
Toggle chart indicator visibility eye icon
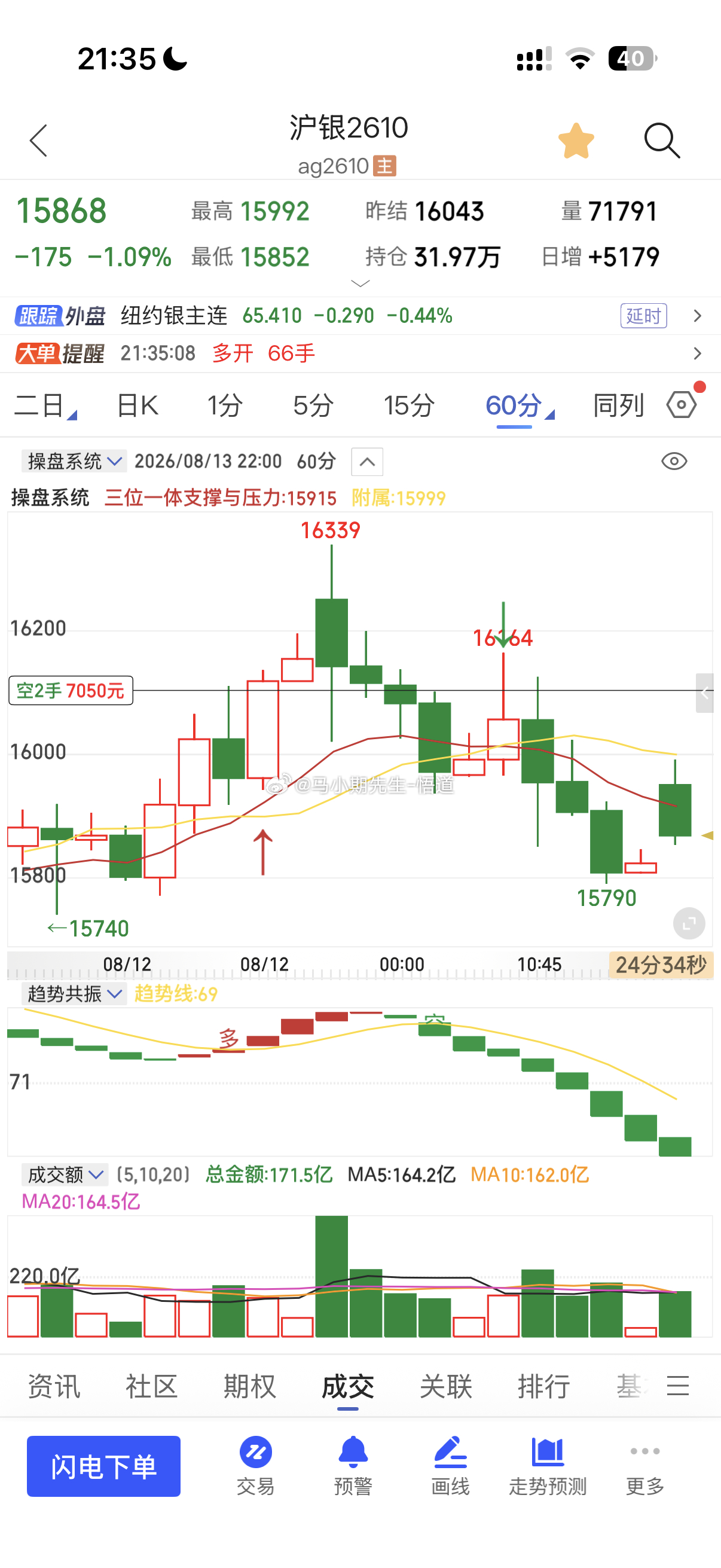coord(674,462)
